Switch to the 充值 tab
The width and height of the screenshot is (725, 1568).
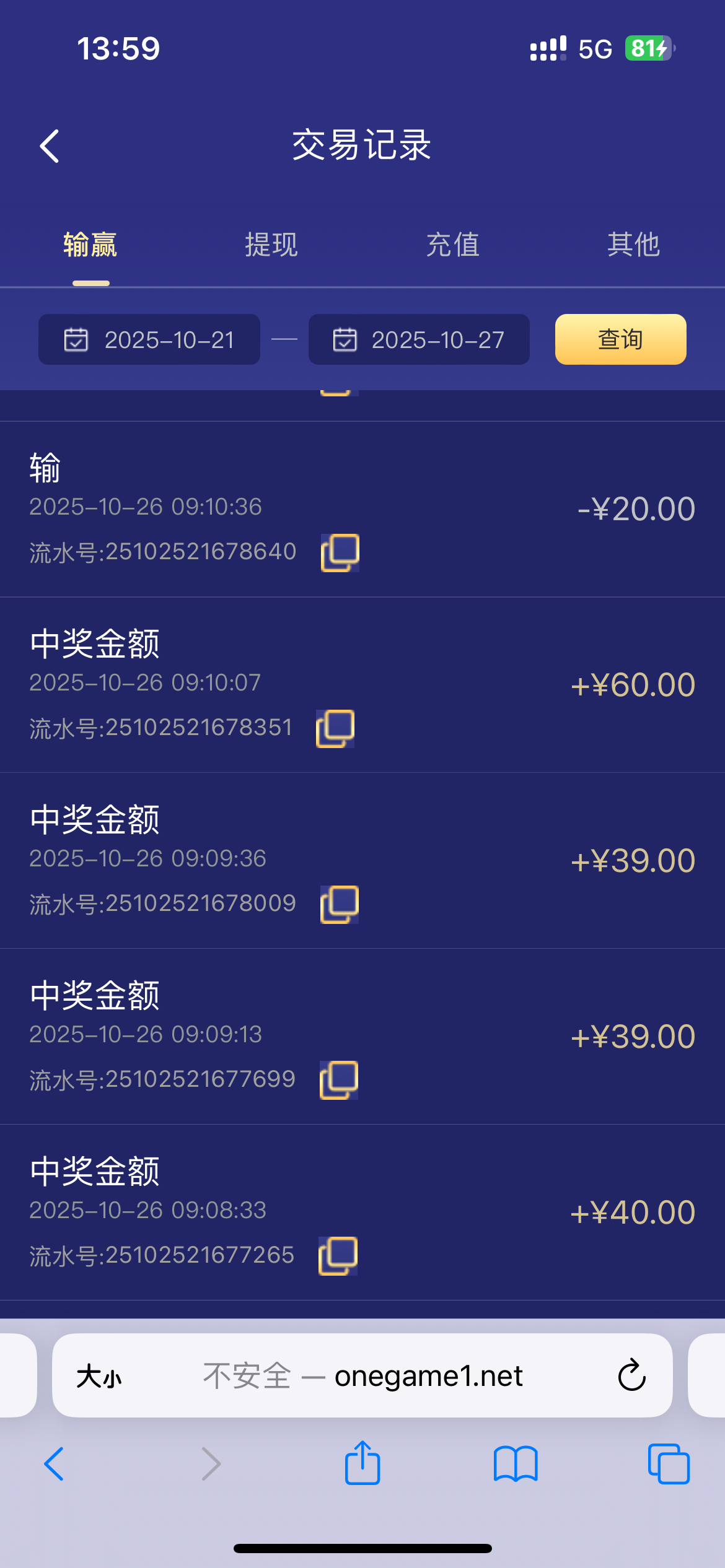coord(453,245)
